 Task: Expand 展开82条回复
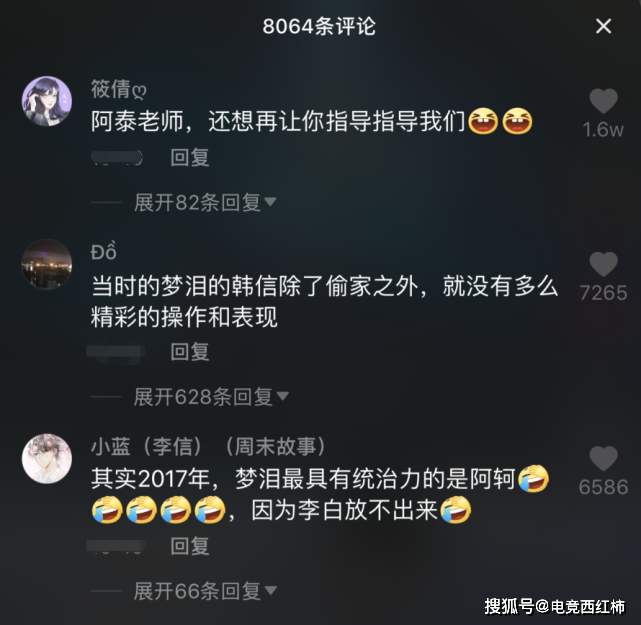pyautogui.click(x=205, y=203)
